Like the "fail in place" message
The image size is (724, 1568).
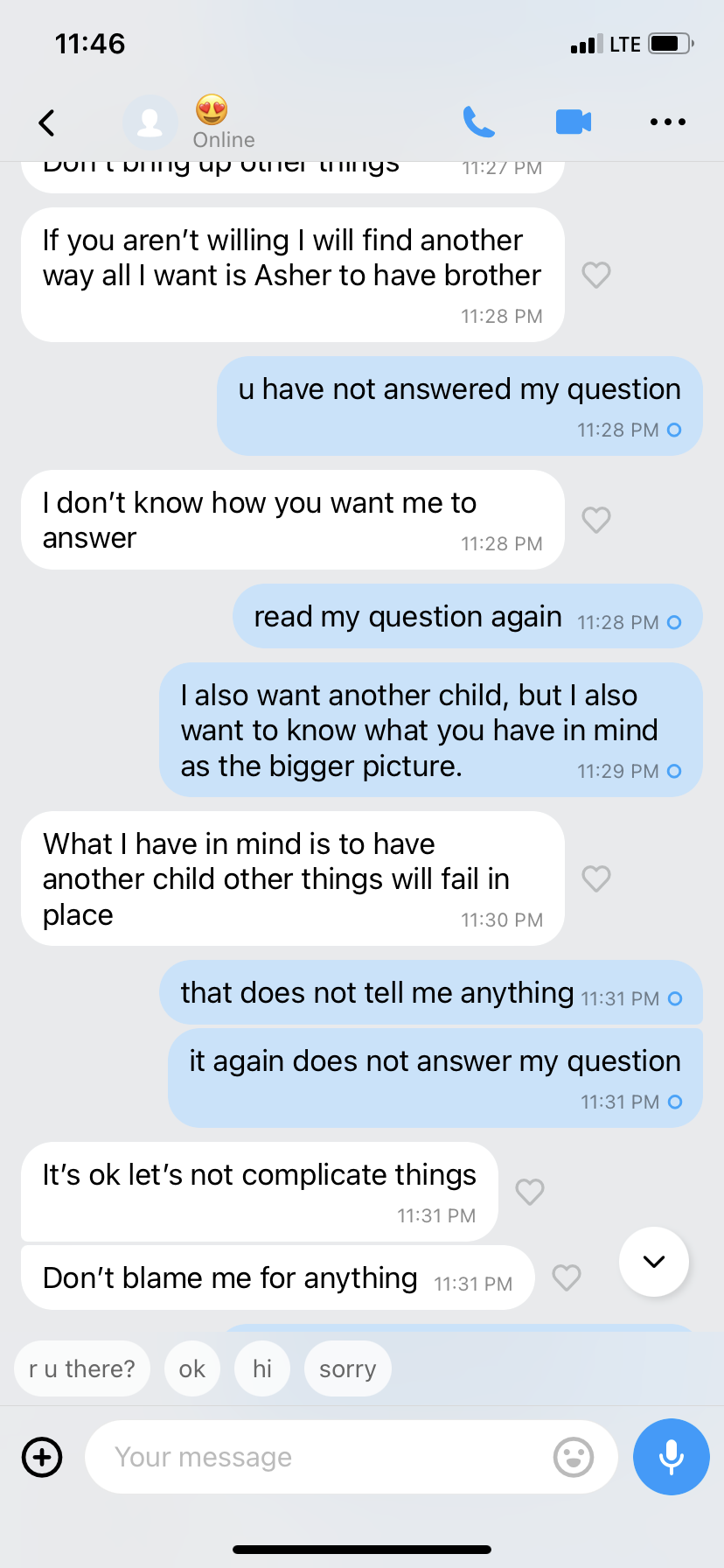pos(596,878)
